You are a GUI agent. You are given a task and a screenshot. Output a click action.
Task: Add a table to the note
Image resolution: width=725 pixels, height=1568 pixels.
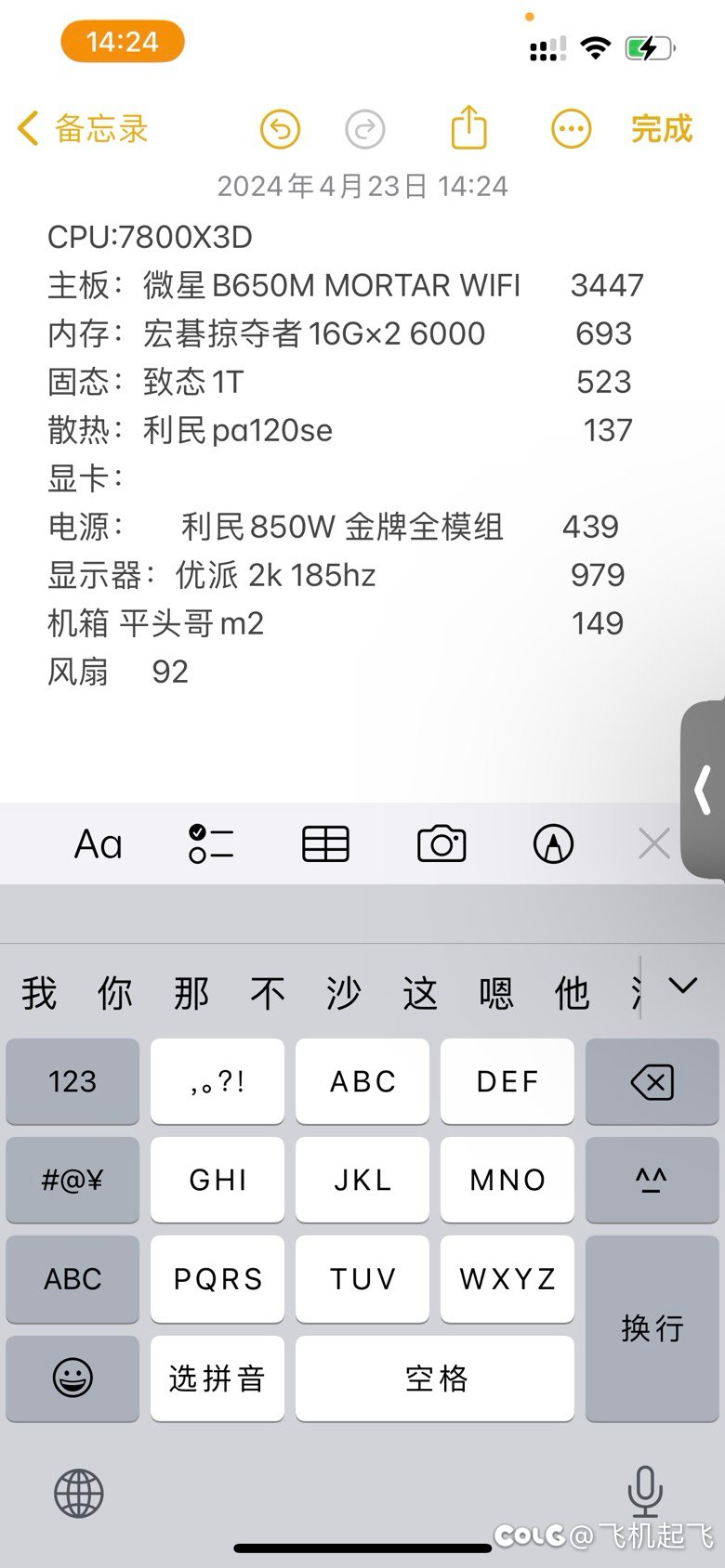coord(325,844)
